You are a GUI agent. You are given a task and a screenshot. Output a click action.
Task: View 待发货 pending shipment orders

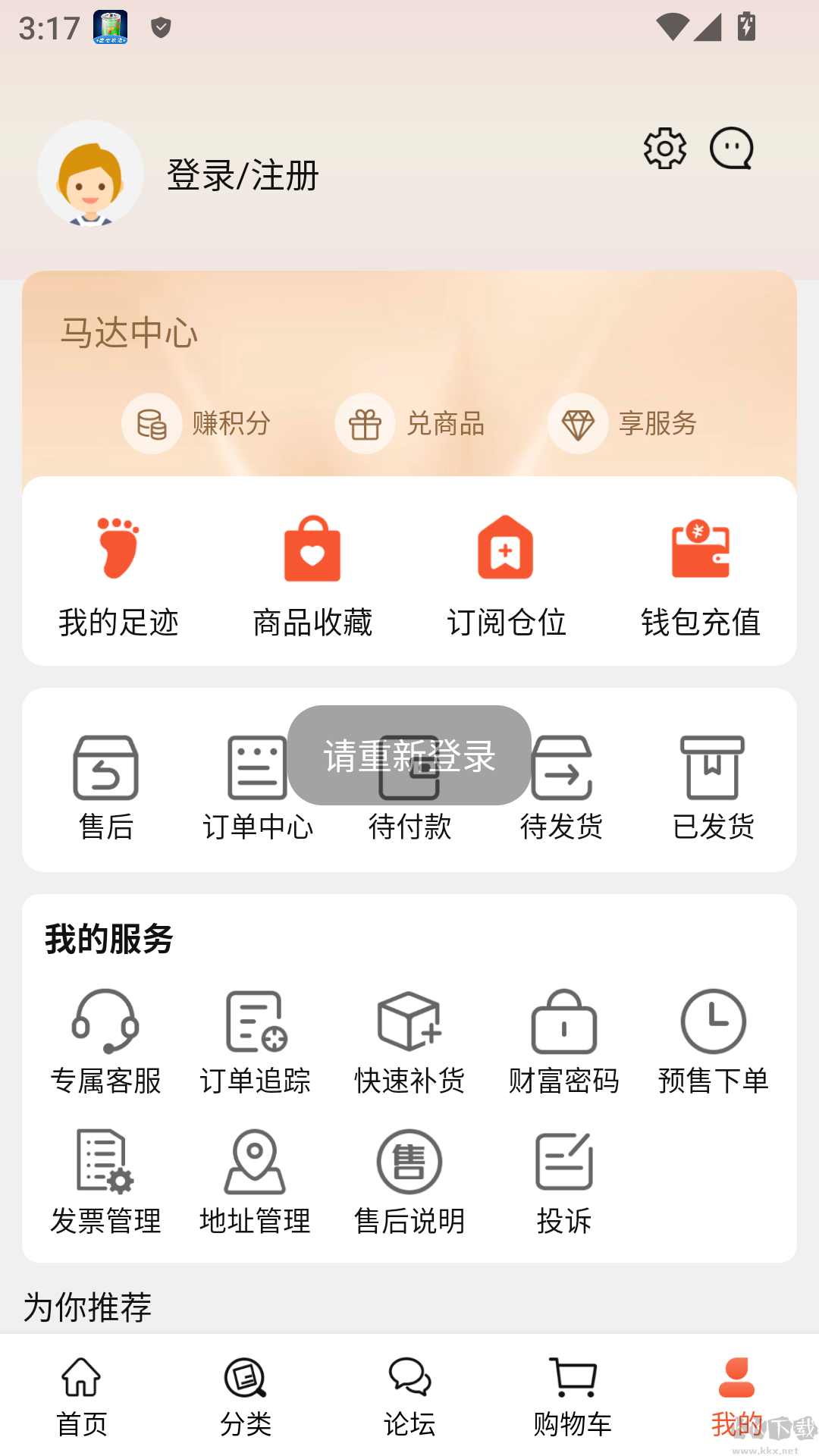[561, 789]
